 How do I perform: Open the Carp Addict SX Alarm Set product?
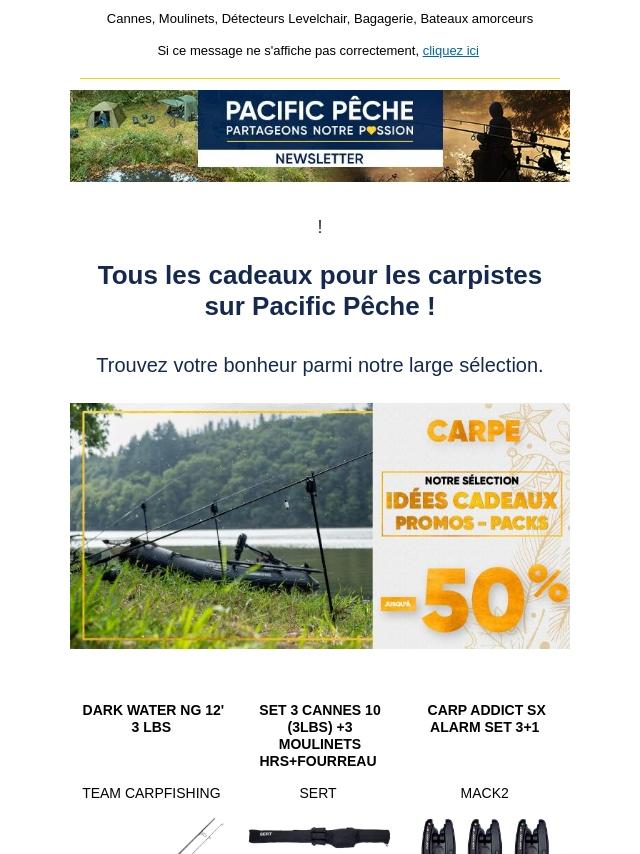(486, 719)
